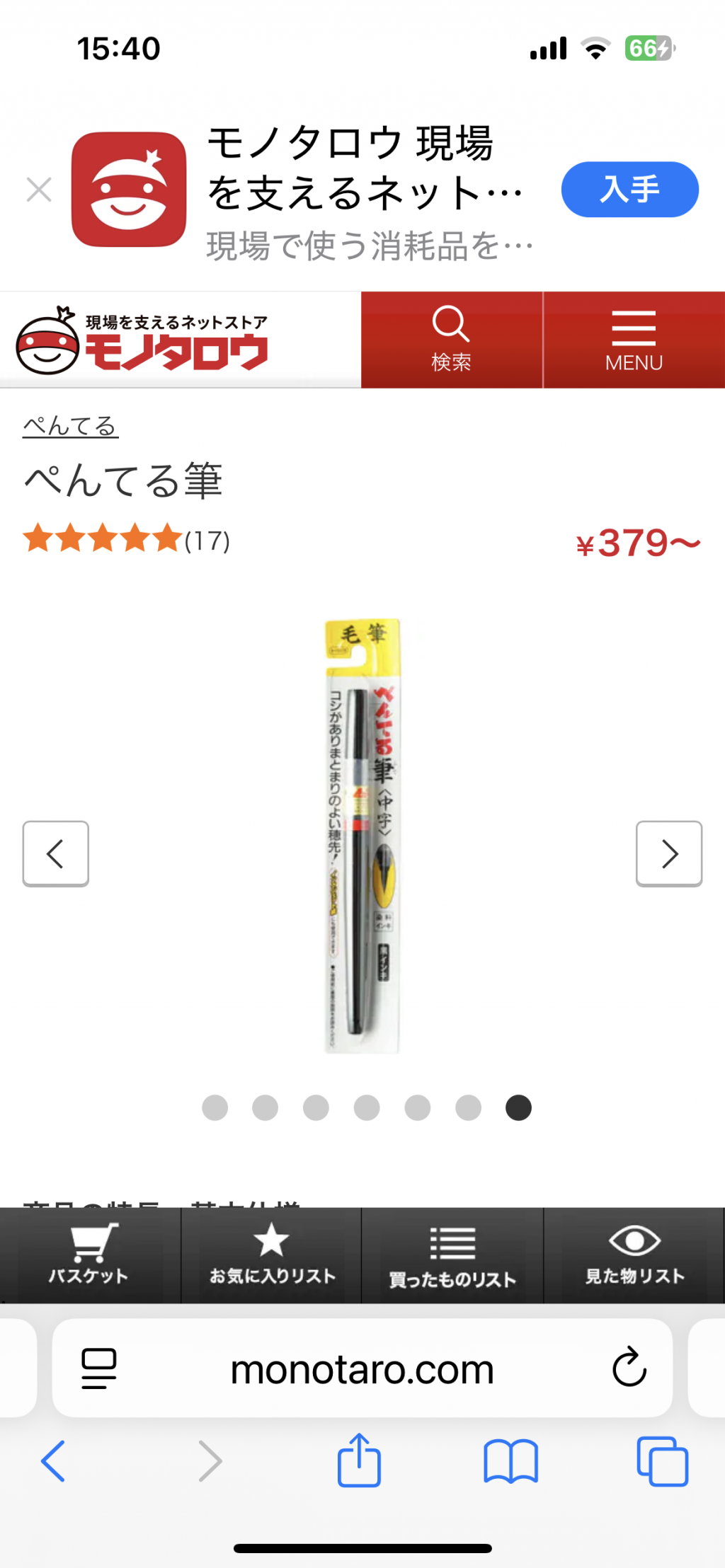The width and height of the screenshot is (725, 1568).
Task: Open 買ったものリスト purchase history
Action: coord(452,1255)
